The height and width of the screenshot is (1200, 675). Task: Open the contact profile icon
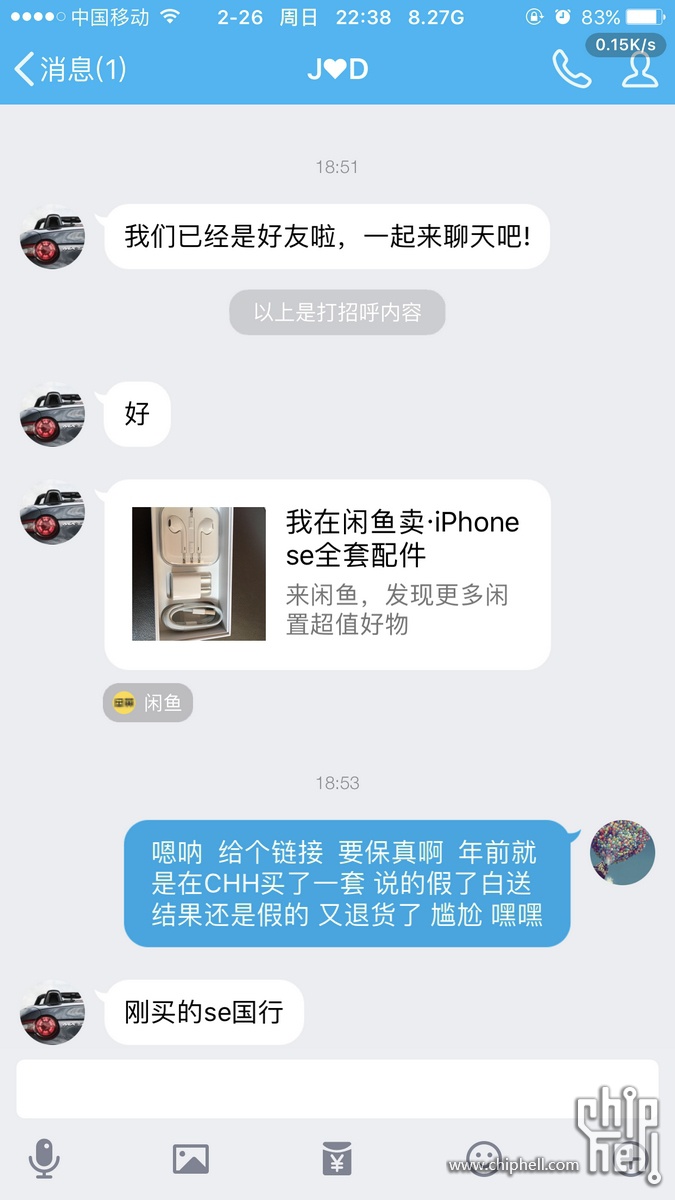click(640, 69)
